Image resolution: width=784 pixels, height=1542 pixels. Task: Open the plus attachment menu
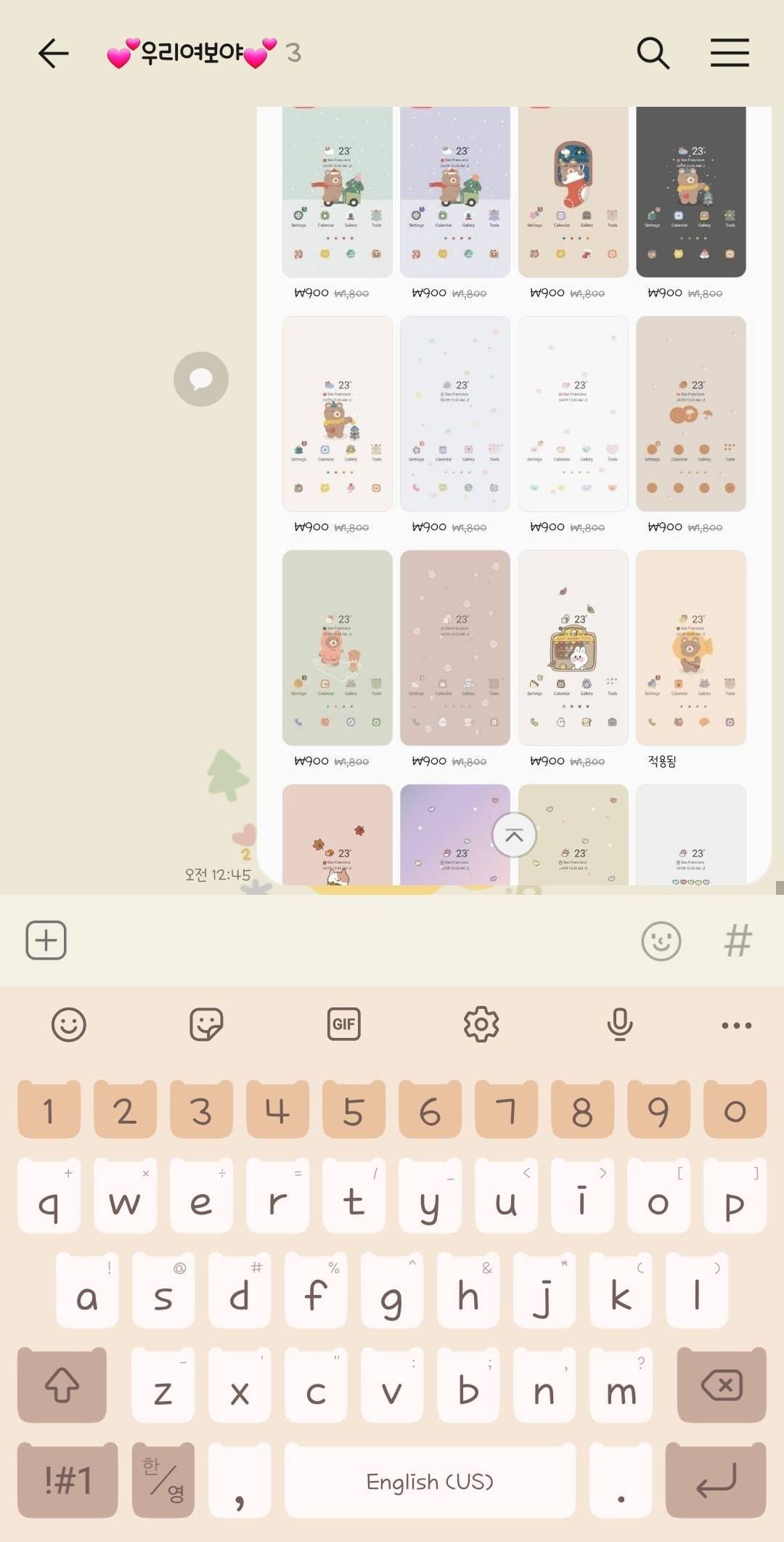(46, 941)
